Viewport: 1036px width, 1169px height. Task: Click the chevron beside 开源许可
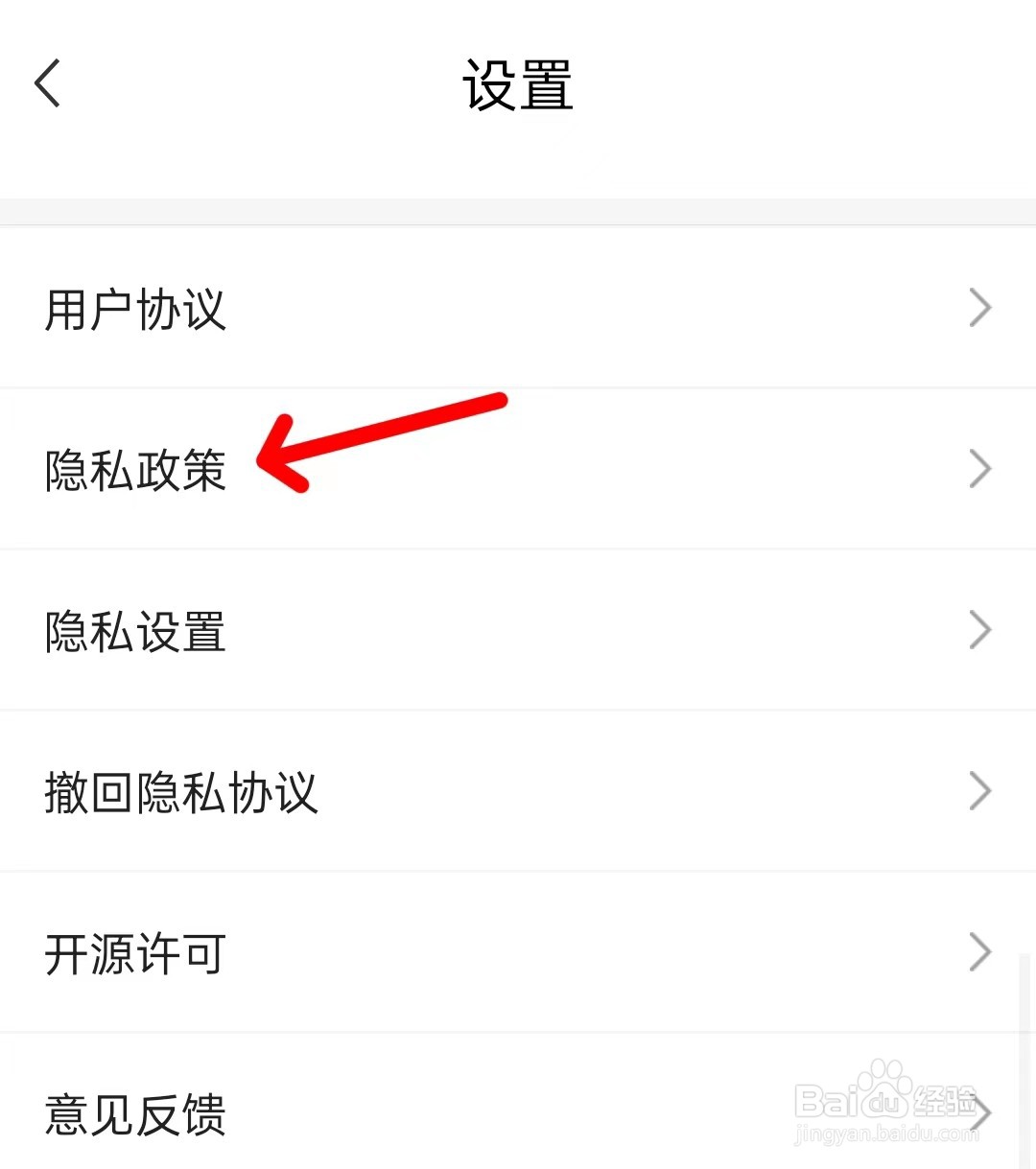coord(980,952)
